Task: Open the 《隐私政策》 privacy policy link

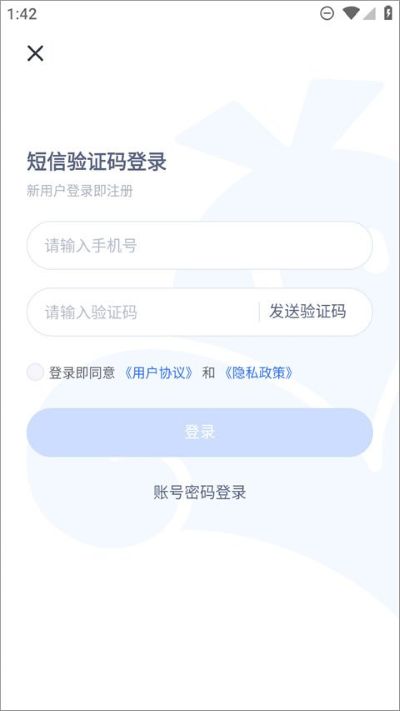Action: point(259,373)
